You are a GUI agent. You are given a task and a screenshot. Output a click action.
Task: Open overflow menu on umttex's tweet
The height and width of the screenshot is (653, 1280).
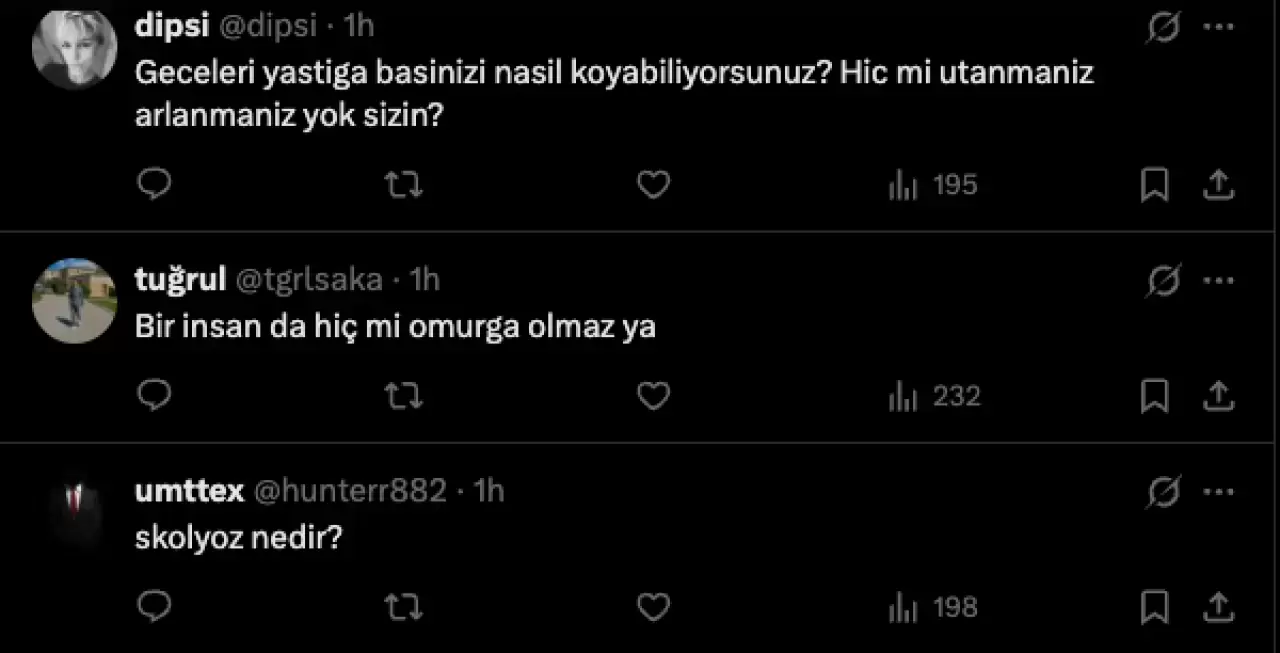(x=1218, y=492)
